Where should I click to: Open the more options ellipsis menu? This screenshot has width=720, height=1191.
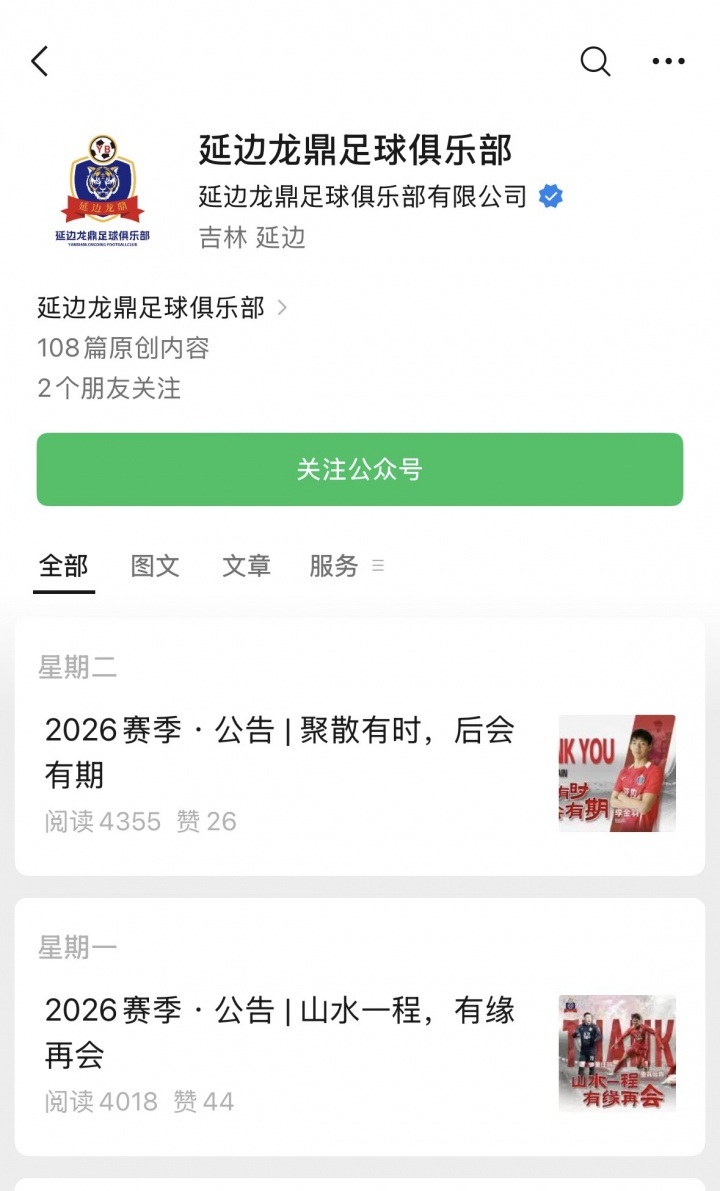668,61
